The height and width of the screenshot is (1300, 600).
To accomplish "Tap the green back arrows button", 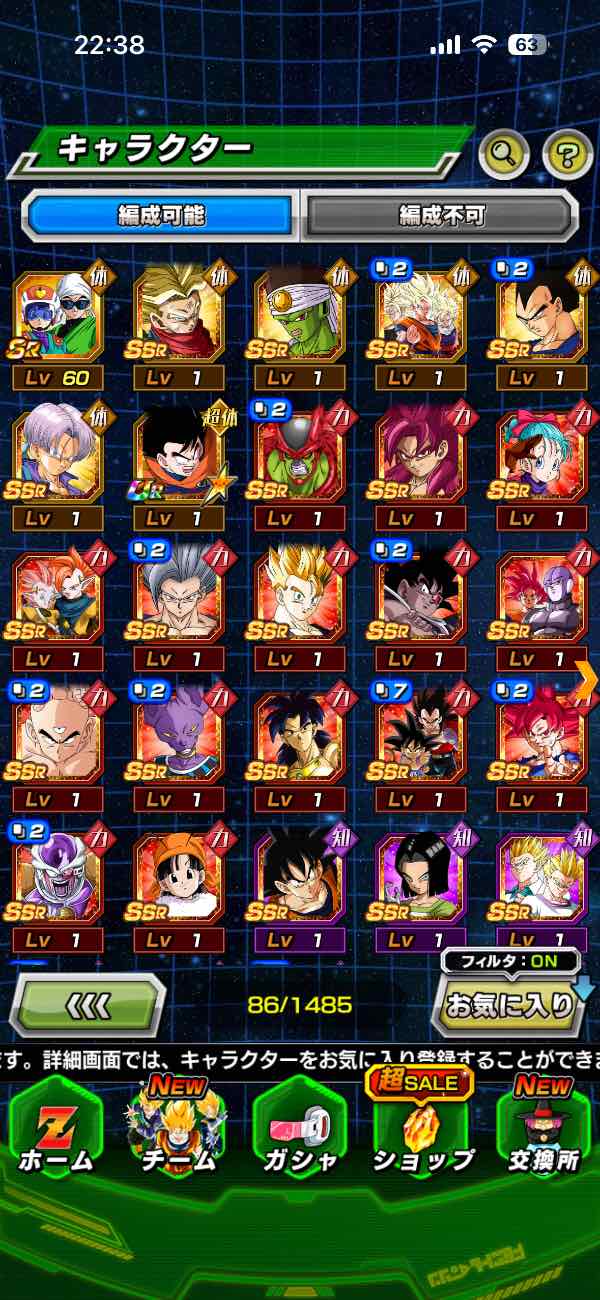I will [88, 1005].
